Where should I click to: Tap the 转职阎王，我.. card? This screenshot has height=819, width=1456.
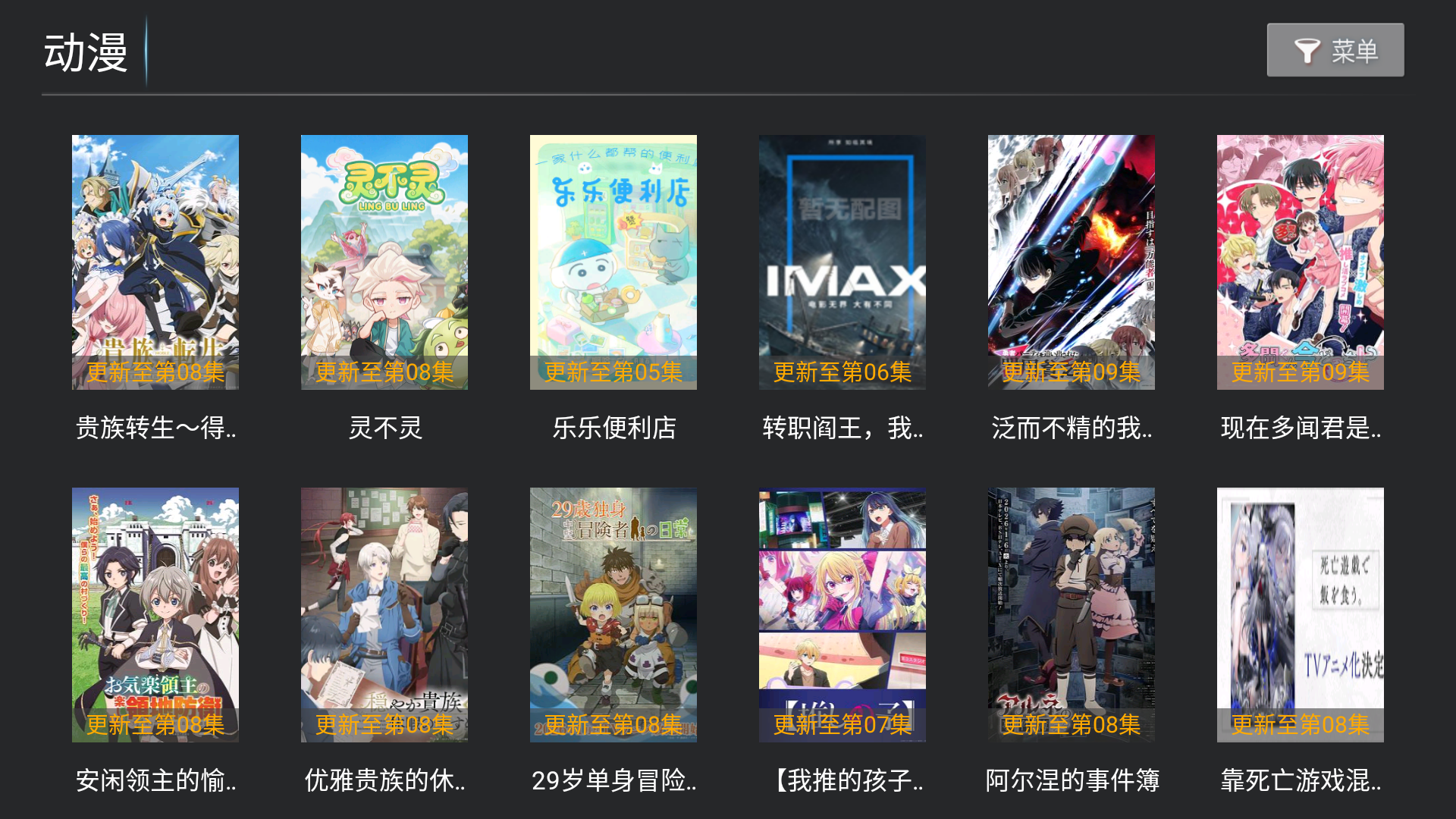pyautogui.click(x=843, y=262)
